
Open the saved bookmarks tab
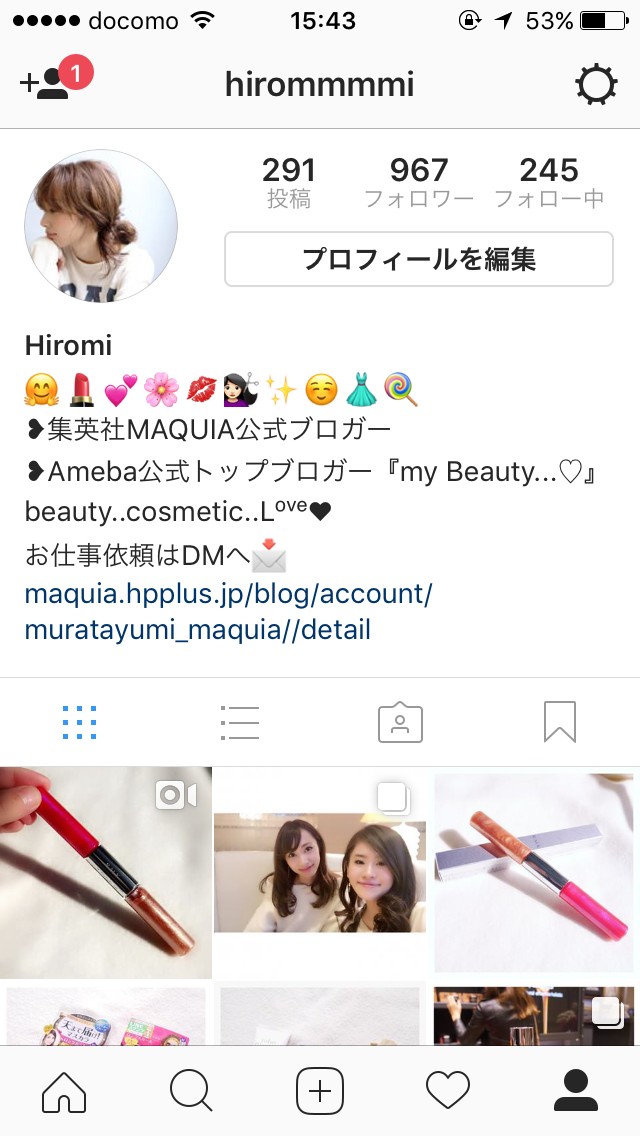coord(560,722)
